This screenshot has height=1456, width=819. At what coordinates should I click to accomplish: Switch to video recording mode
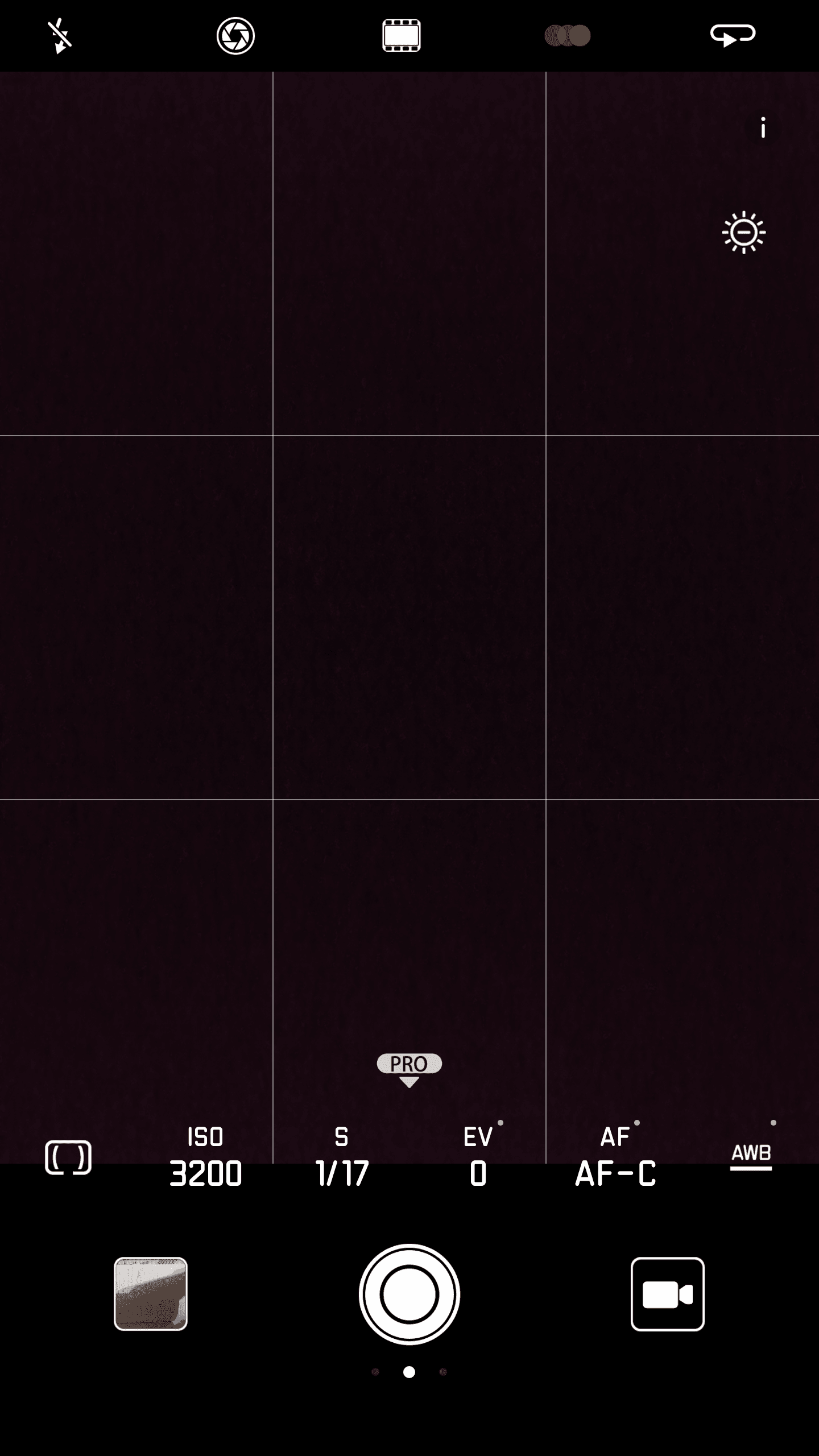coord(668,1294)
